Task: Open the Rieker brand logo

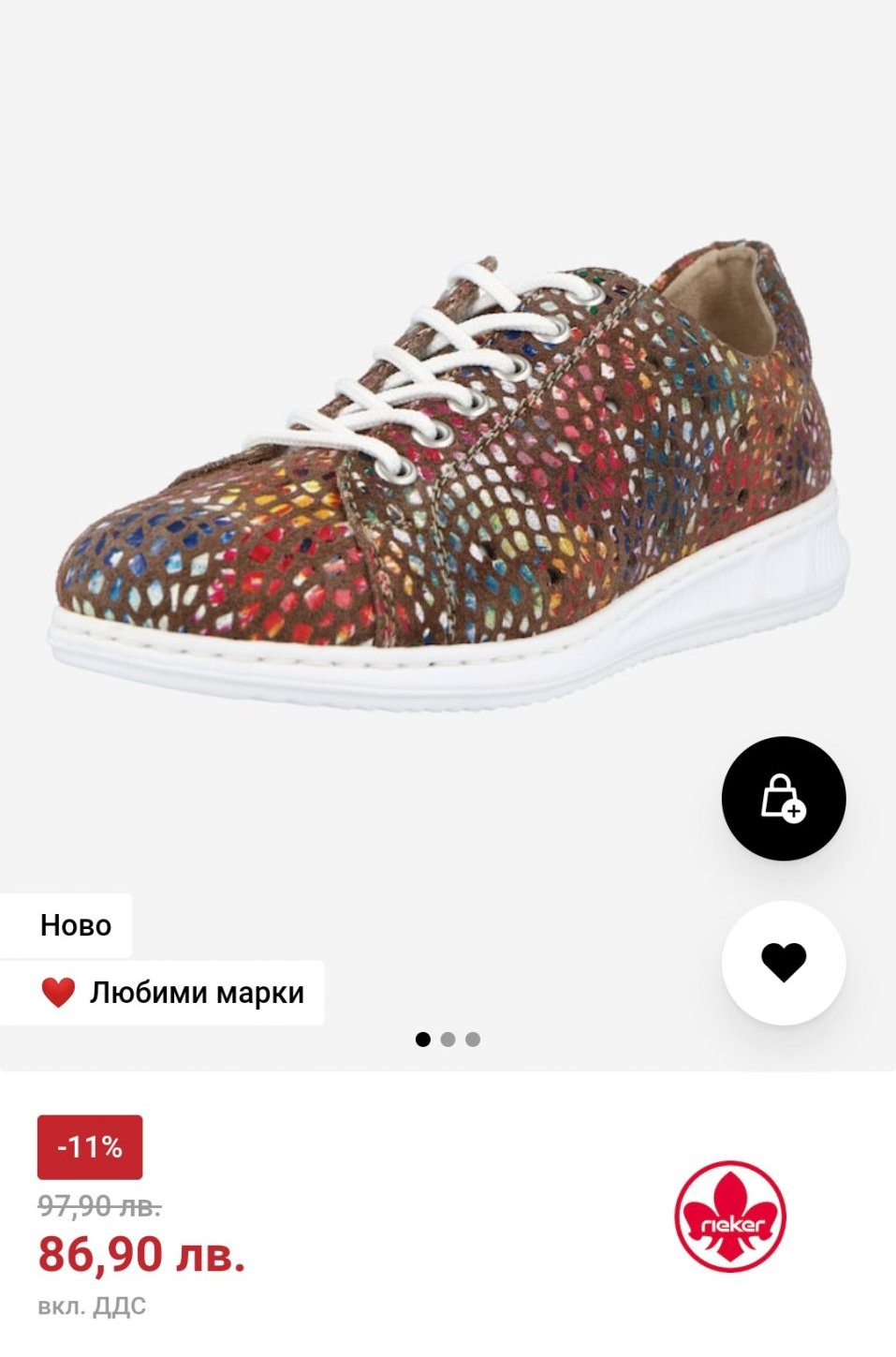Action: click(x=729, y=1216)
